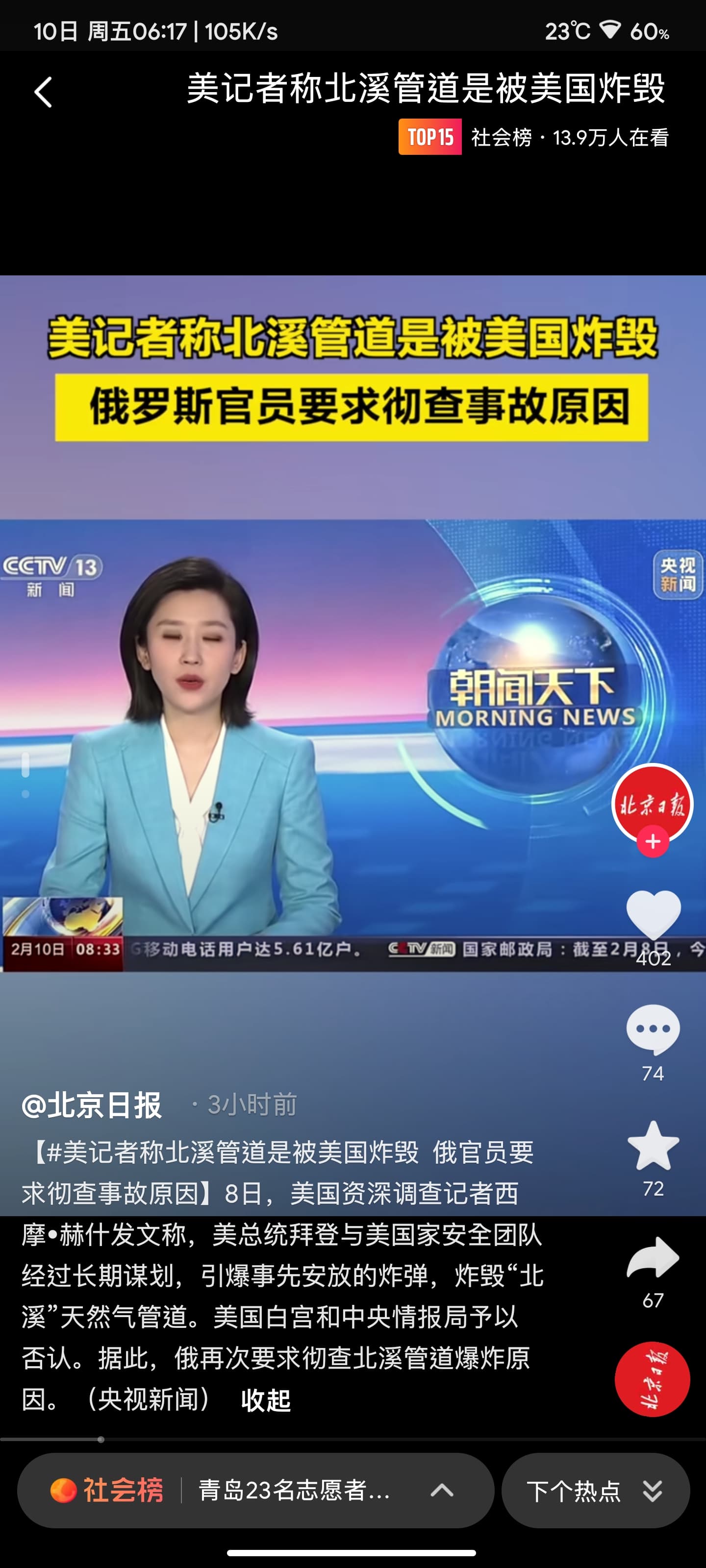Open the TOP15 社会榜 ranking link

point(533,137)
